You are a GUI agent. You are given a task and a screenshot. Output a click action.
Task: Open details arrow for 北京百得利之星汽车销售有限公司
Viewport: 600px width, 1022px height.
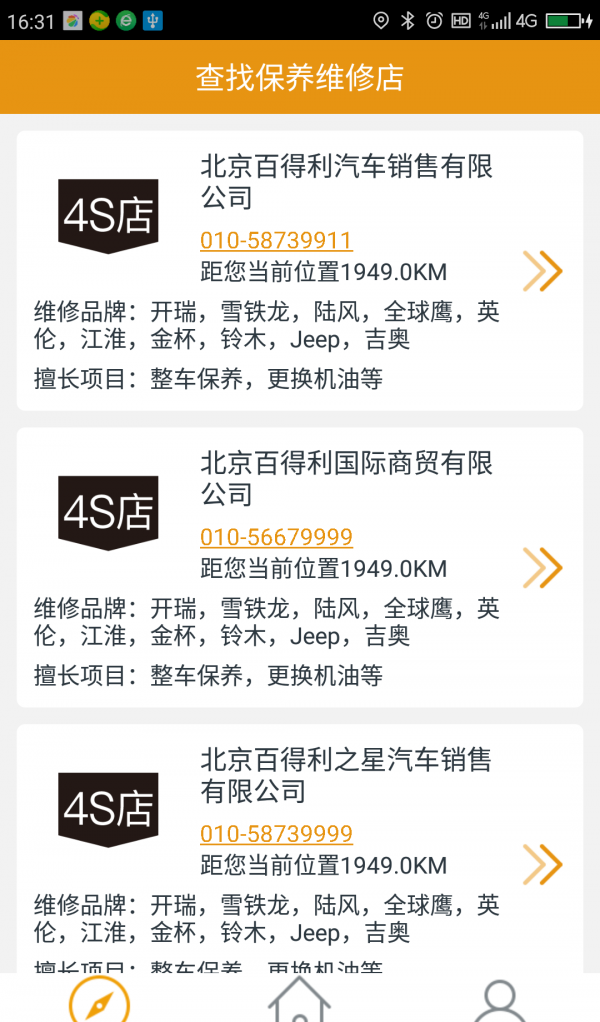(543, 864)
